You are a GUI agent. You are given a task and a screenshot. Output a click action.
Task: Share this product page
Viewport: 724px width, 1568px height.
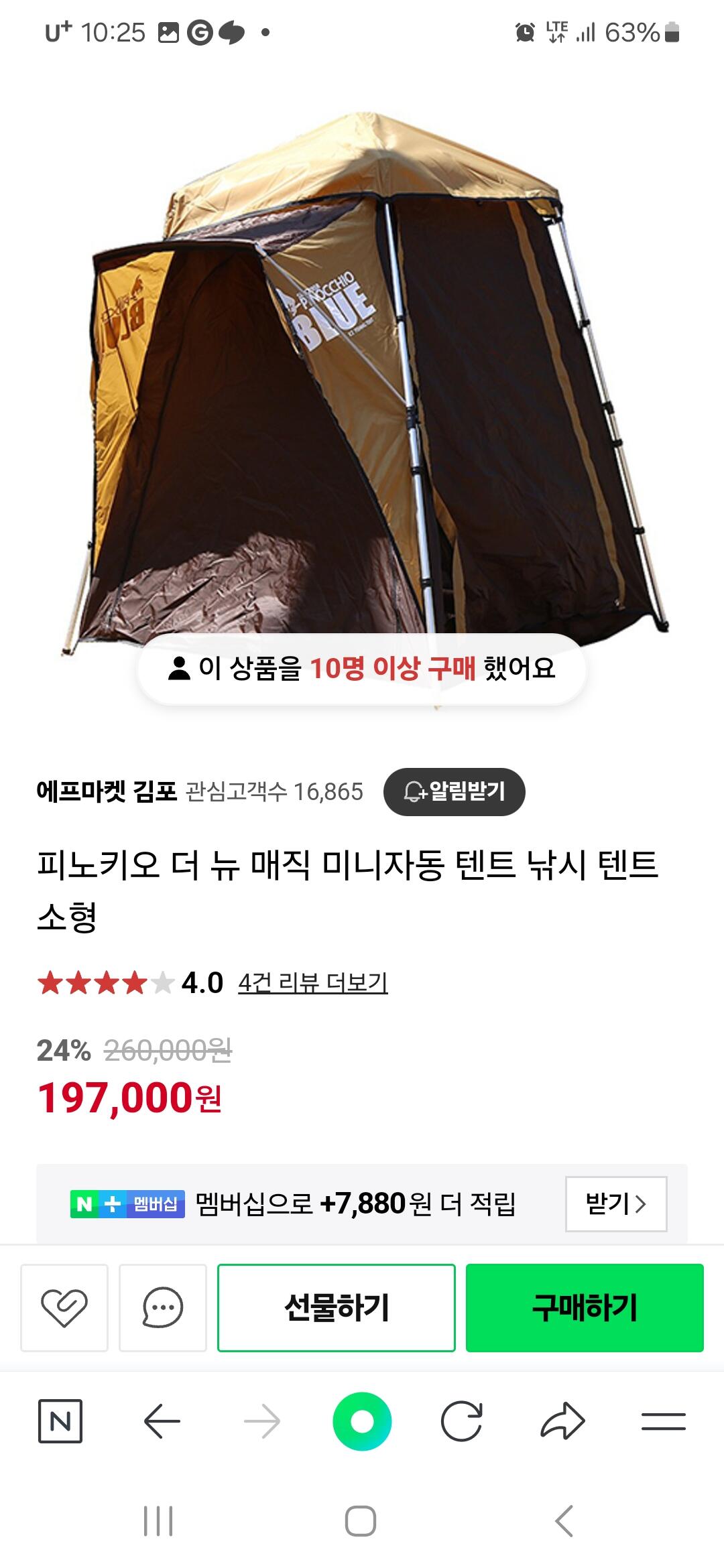click(562, 1421)
